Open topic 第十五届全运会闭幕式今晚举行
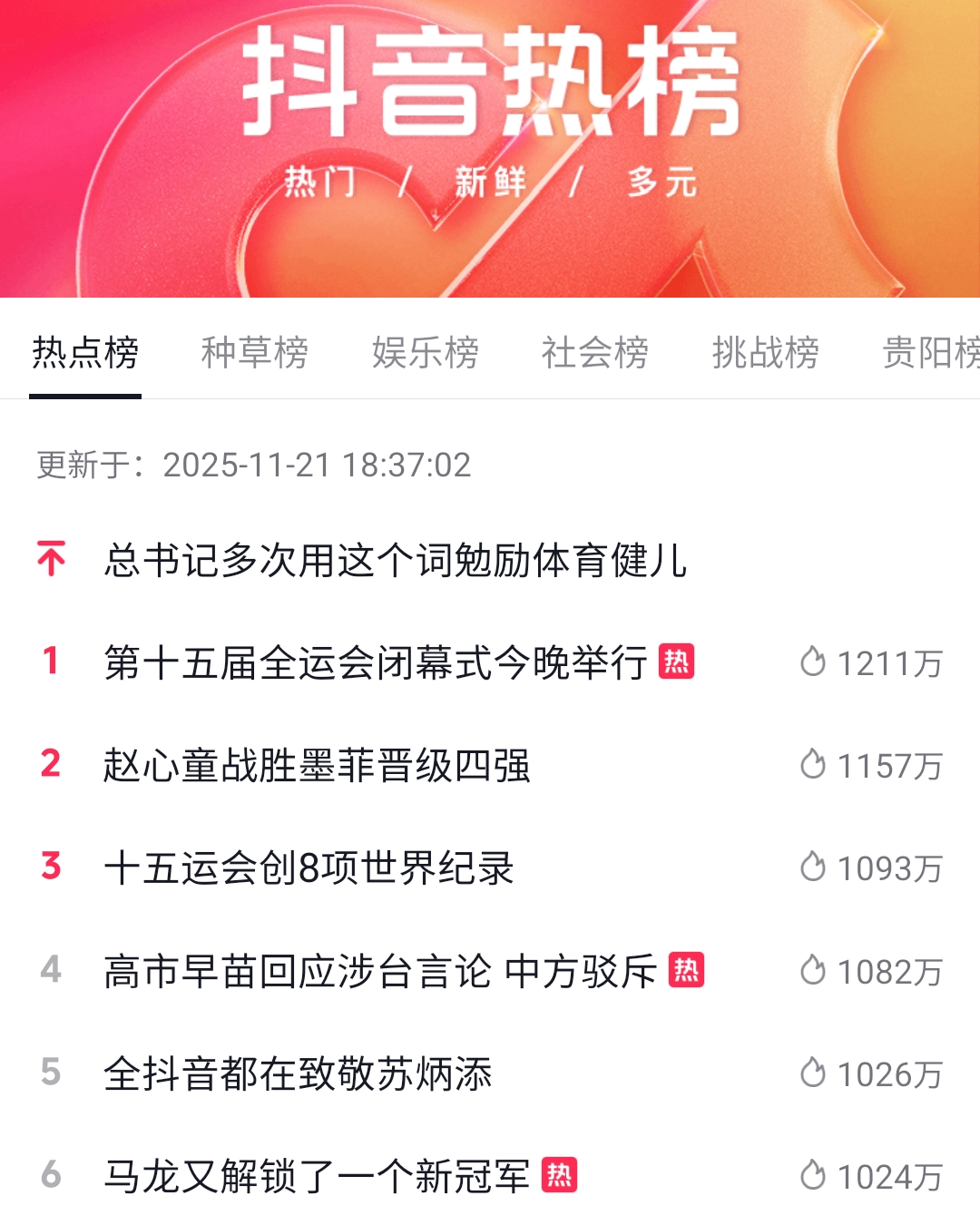980x1225 pixels. (x=376, y=663)
